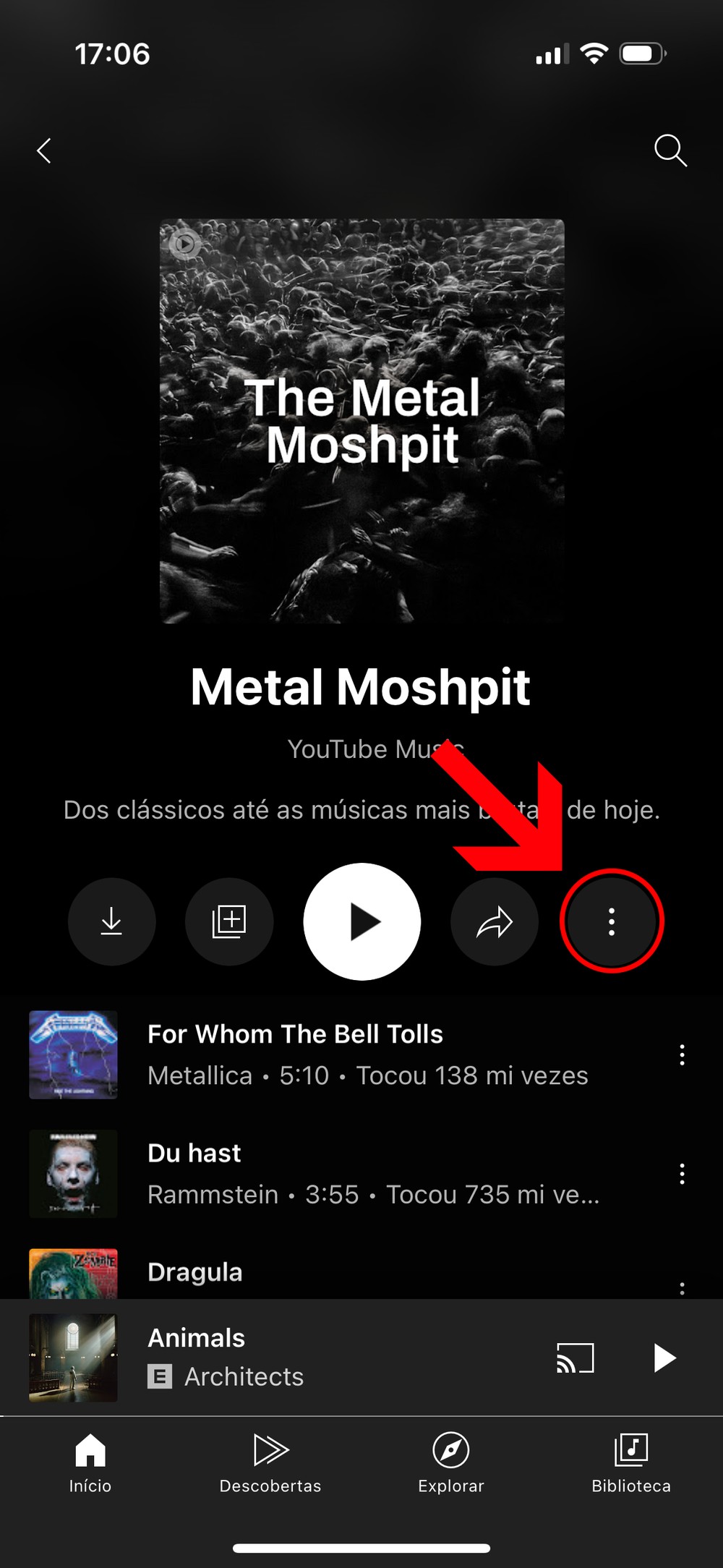723x1568 pixels.
Task: Download the Metal Moshpit playlist
Action: tap(111, 921)
